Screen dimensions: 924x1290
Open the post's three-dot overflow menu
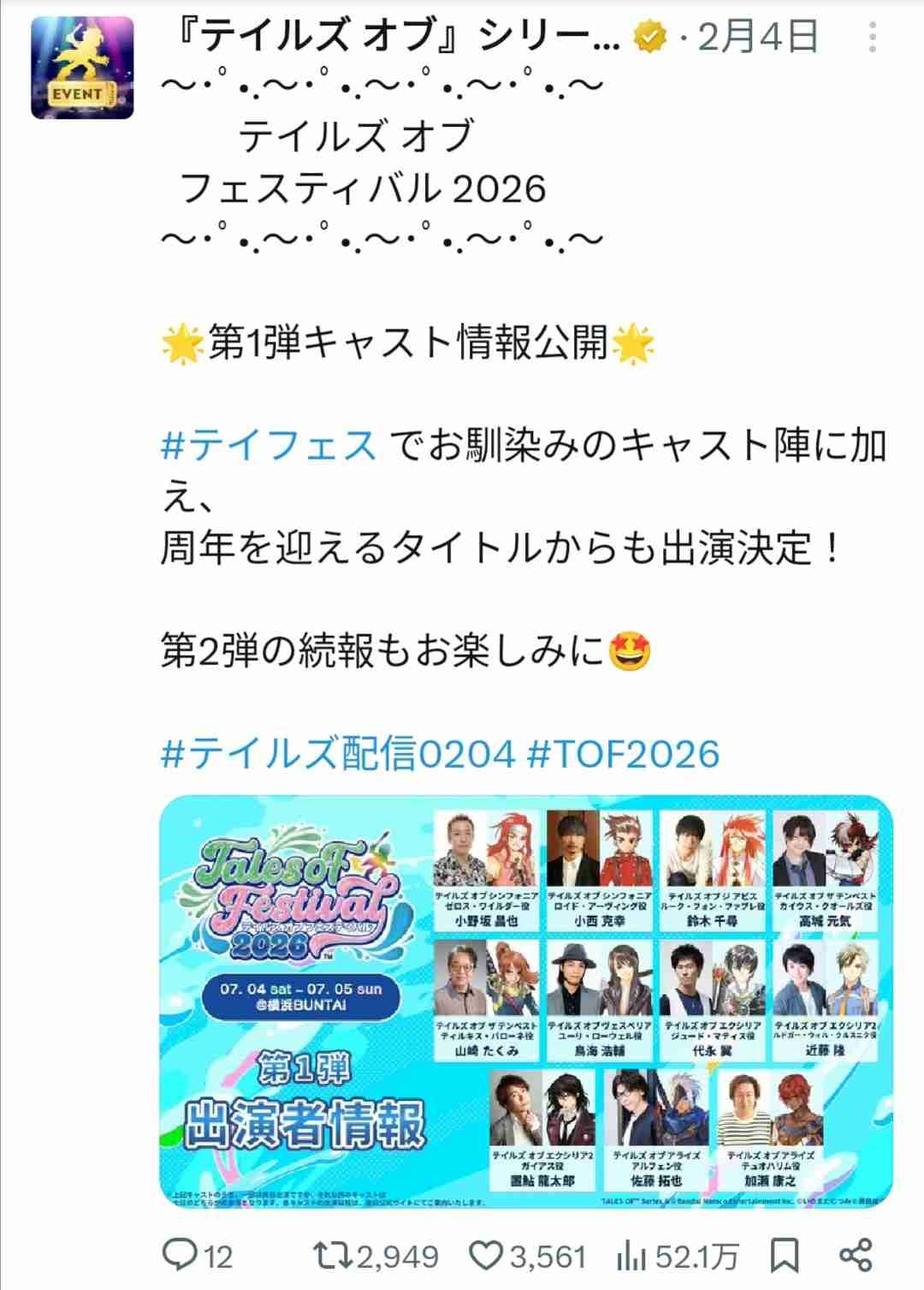point(872,38)
